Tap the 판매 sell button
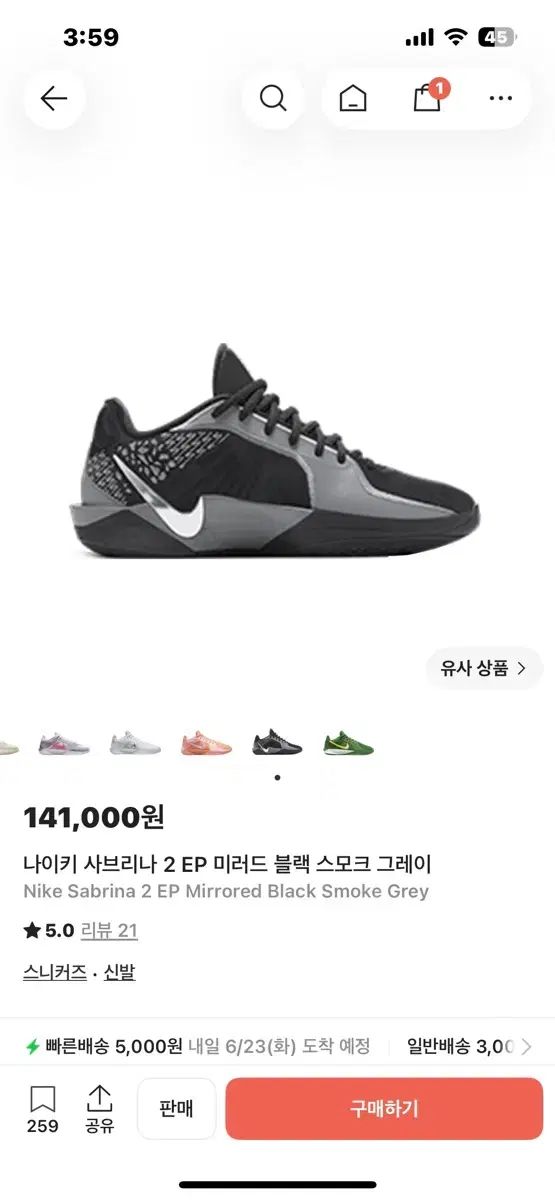This screenshot has width=555, height=1200. click(x=176, y=1109)
